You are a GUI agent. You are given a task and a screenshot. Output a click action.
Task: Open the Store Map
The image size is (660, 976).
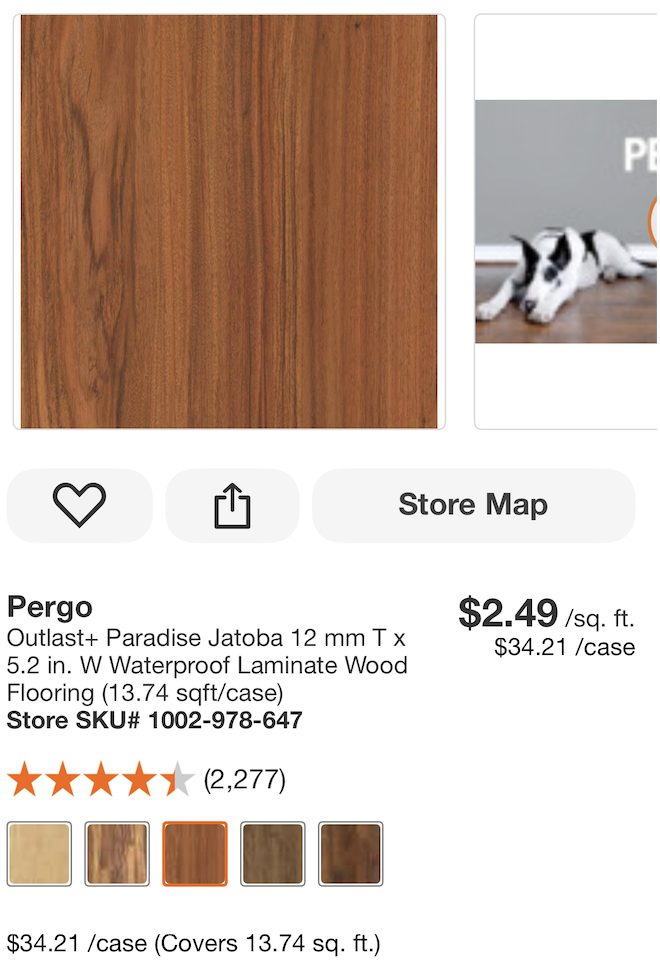[x=473, y=505]
